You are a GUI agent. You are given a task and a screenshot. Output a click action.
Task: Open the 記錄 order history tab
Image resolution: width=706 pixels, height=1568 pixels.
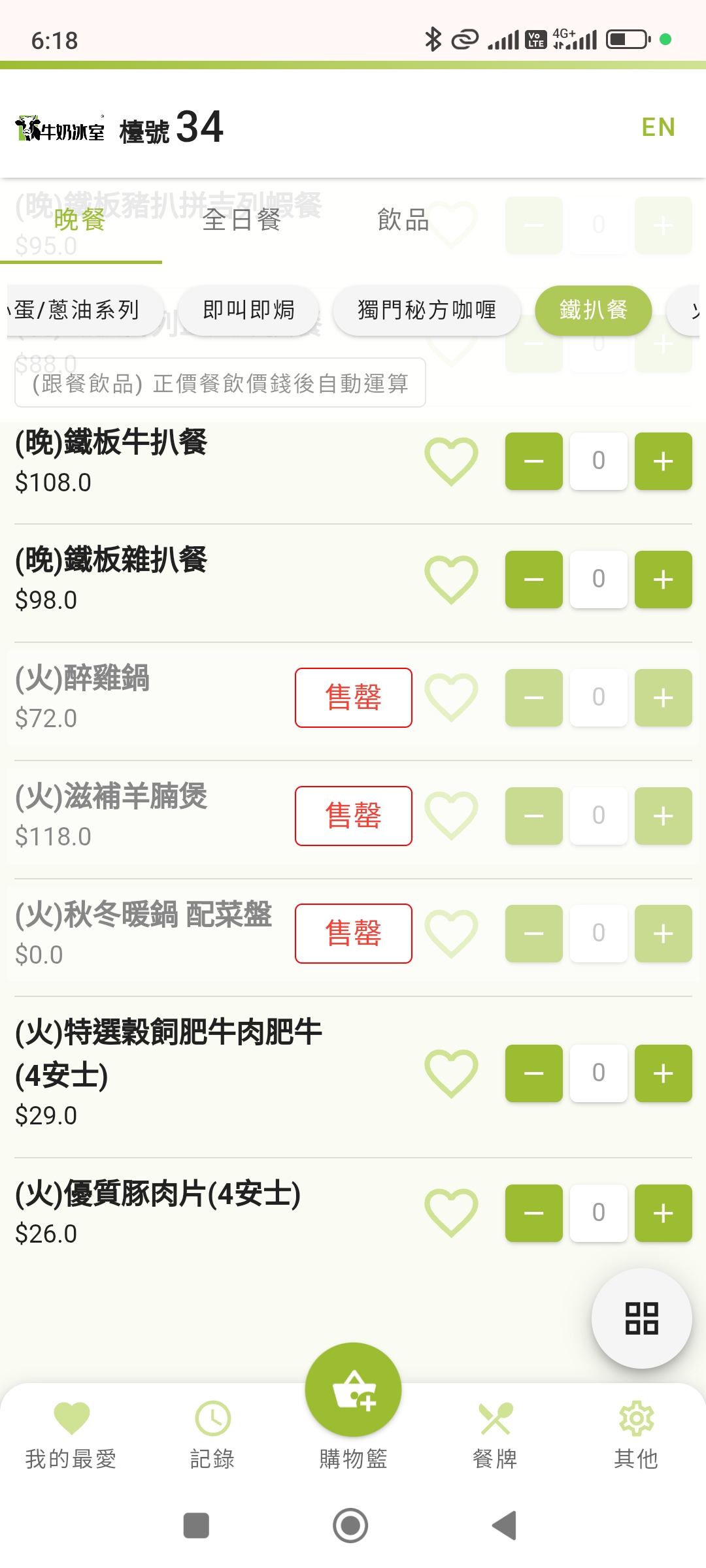[x=212, y=1435]
